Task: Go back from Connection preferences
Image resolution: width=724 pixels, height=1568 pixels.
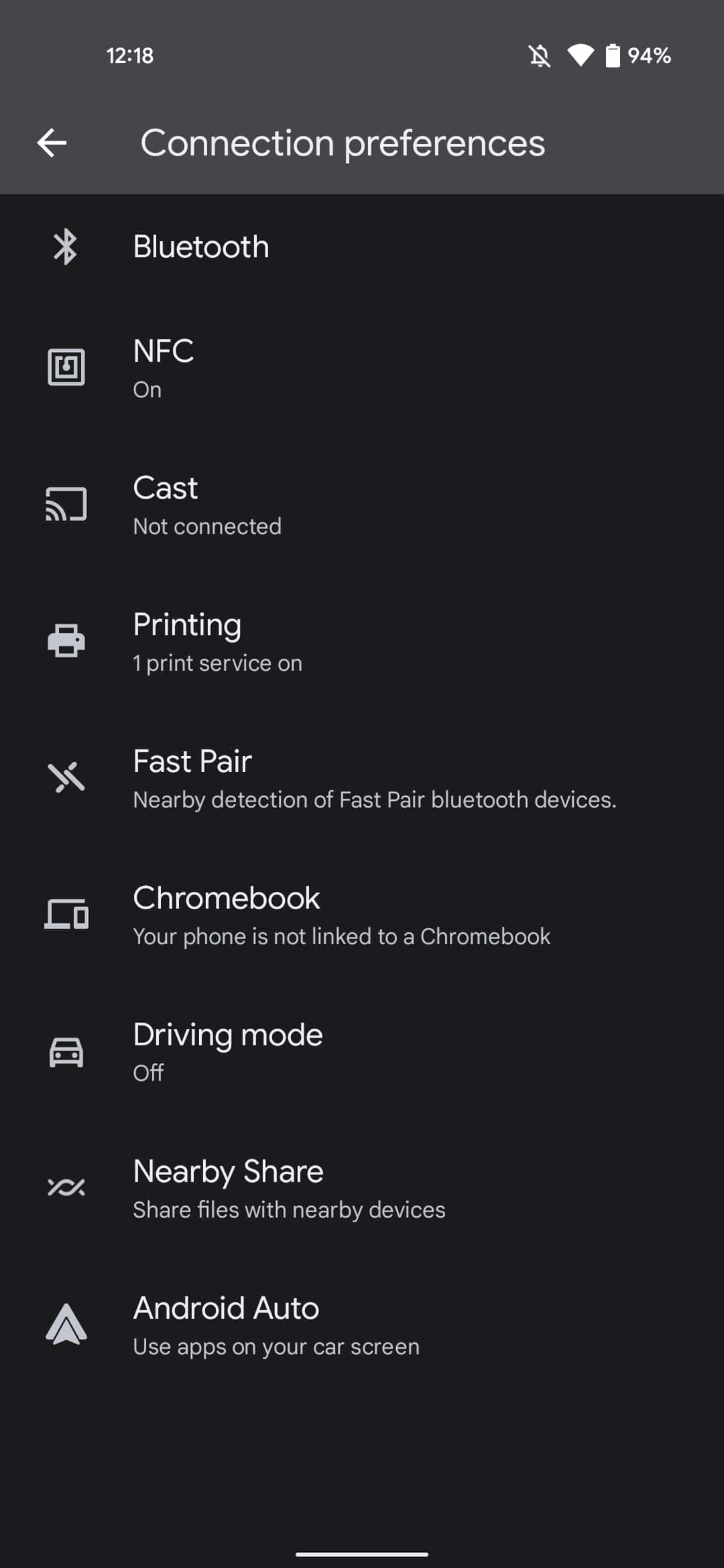Action: coord(52,143)
